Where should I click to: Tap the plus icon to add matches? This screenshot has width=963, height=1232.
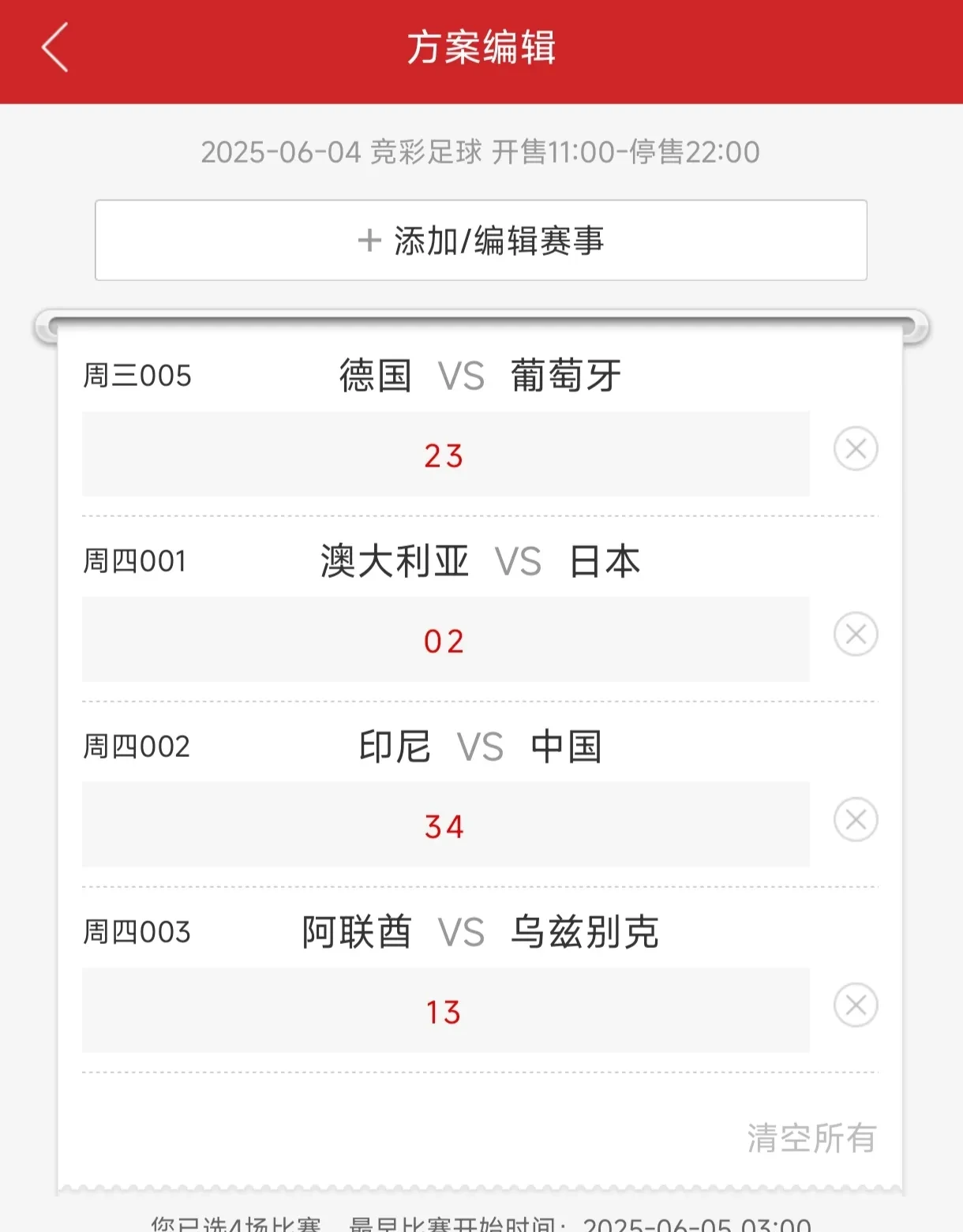click(x=369, y=241)
